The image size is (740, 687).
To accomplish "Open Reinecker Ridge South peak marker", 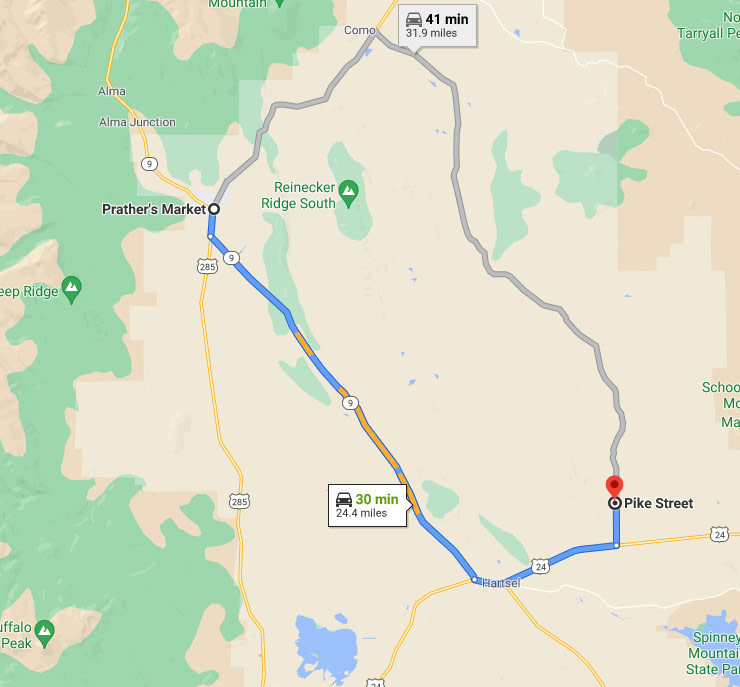I will [348, 189].
